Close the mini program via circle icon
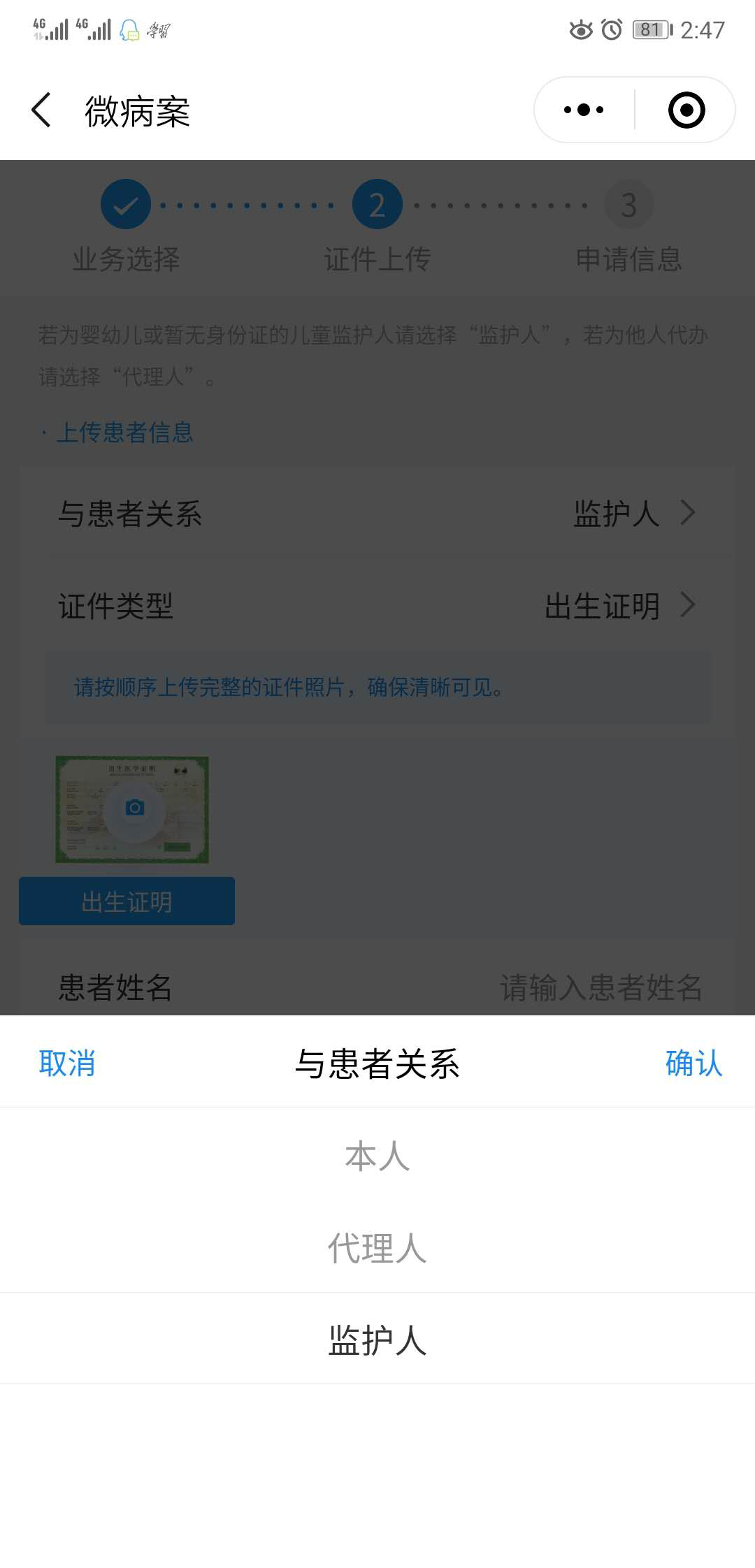This screenshot has height=1568, width=755. click(686, 110)
